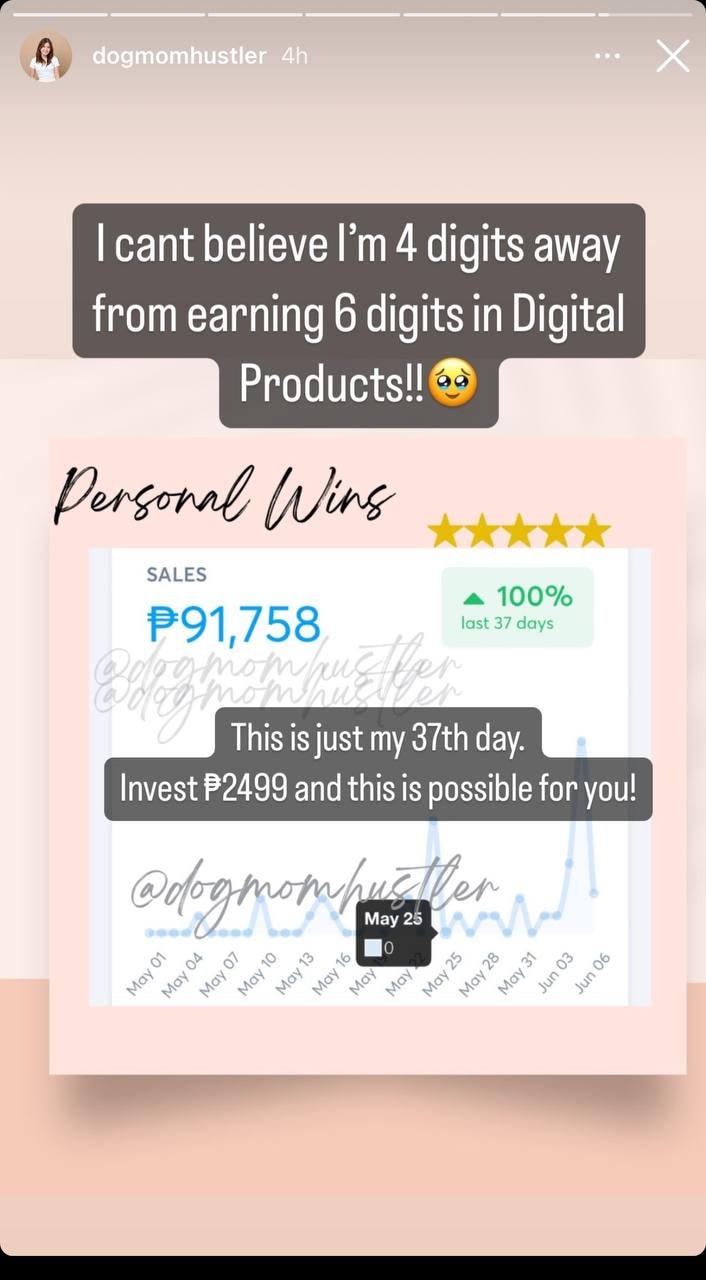Open dogmomhustler's profile picture
Screen dimensions: 706x1280
46,56
